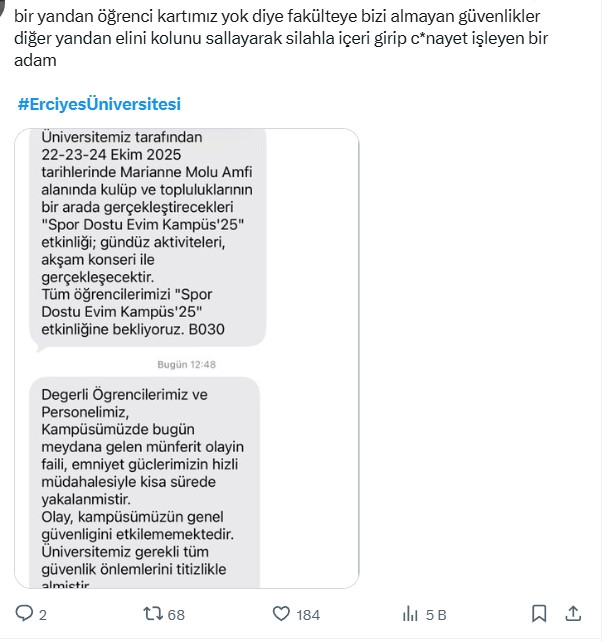Share this post
Viewport: 609px width, 642px height.
tap(574, 613)
